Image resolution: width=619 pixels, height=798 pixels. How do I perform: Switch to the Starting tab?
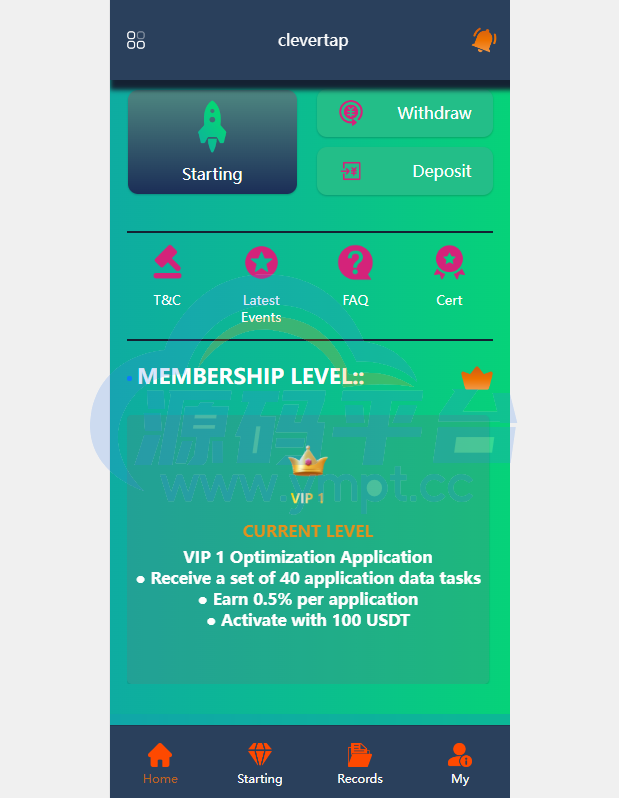coord(260,764)
